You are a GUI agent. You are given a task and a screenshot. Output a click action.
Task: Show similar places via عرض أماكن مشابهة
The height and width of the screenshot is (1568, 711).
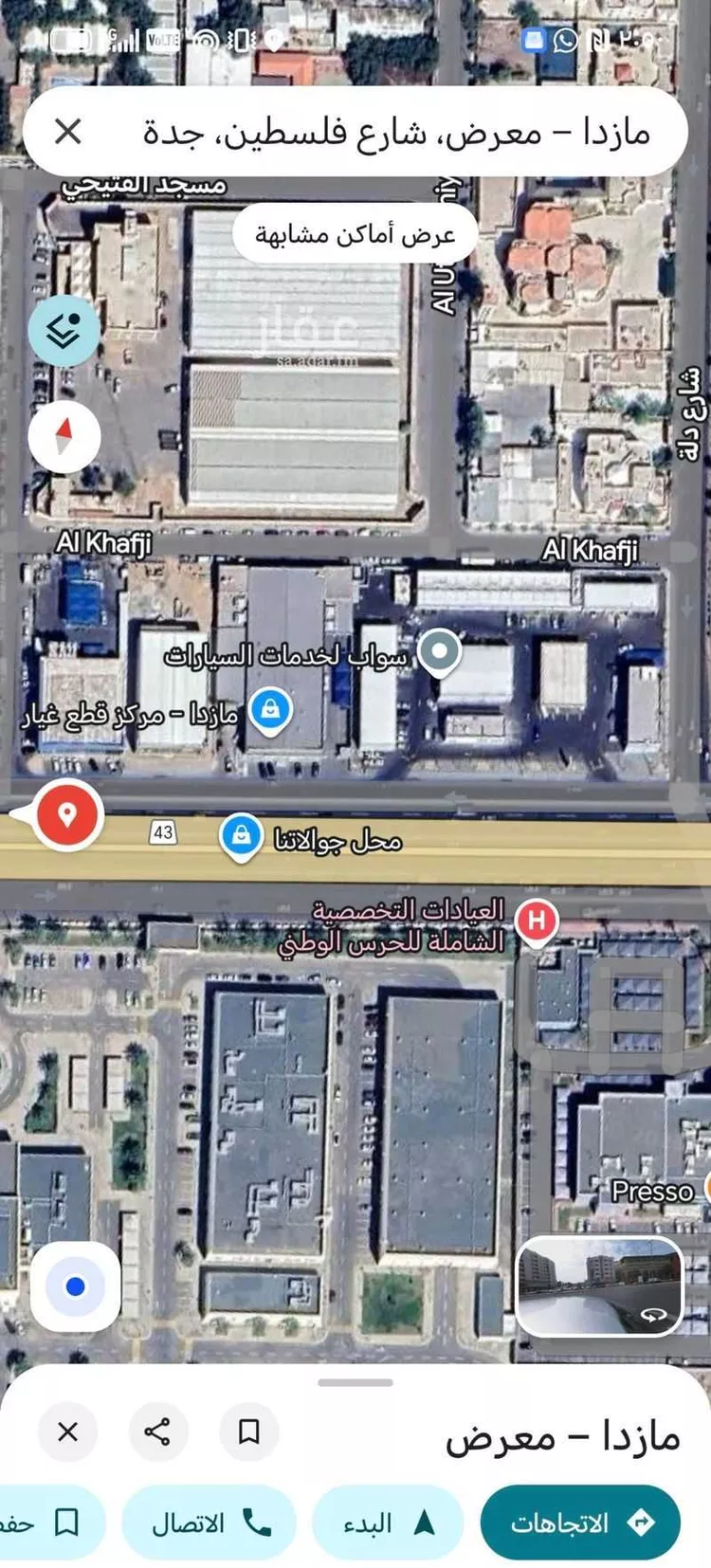pyautogui.click(x=355, y=234)
